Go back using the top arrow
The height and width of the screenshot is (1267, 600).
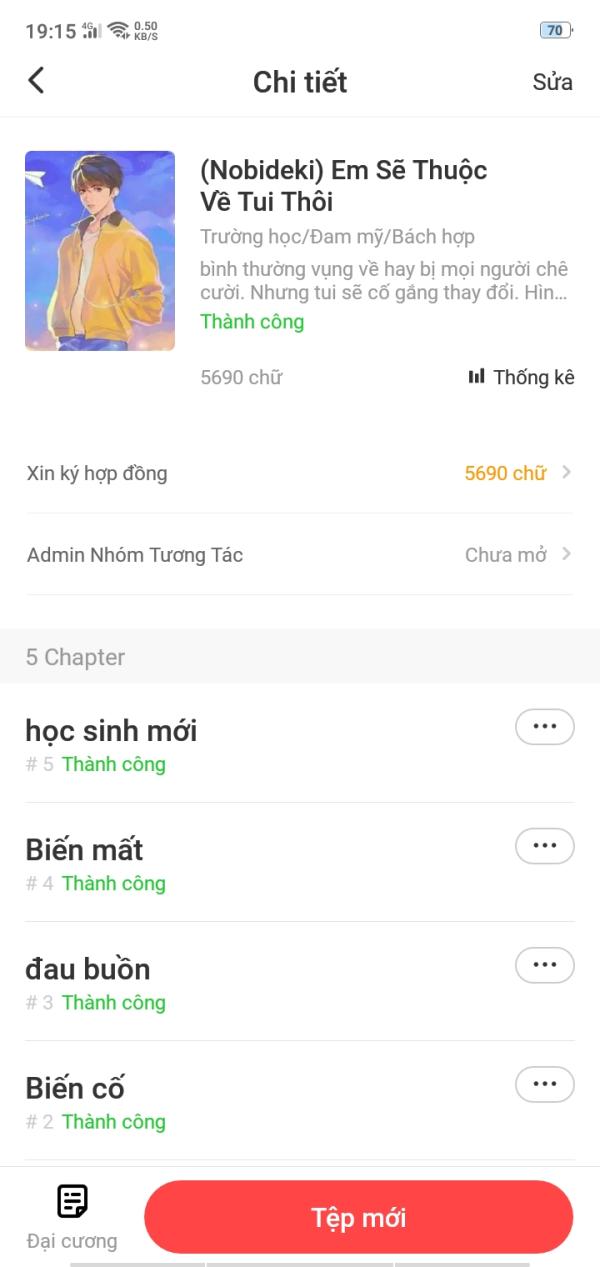(37, 81)
